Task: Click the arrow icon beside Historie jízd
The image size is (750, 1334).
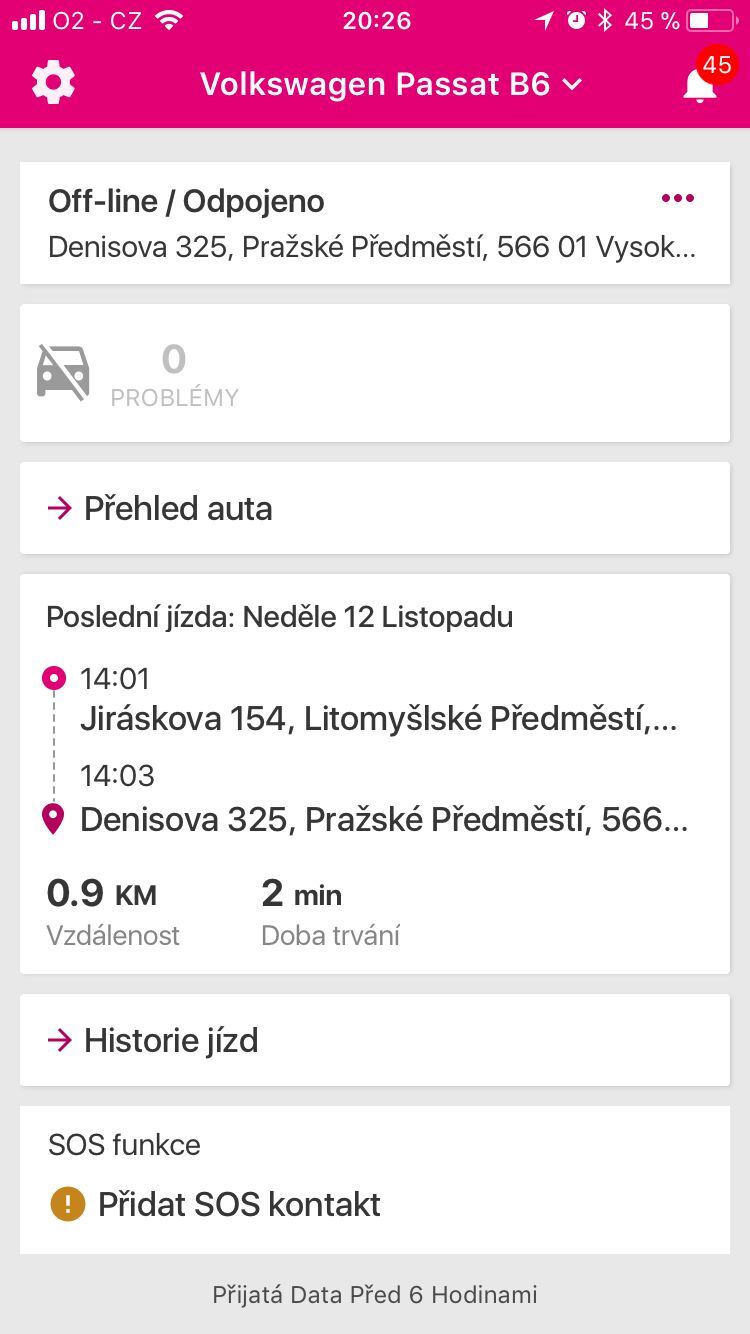Action: (60, 1040)
